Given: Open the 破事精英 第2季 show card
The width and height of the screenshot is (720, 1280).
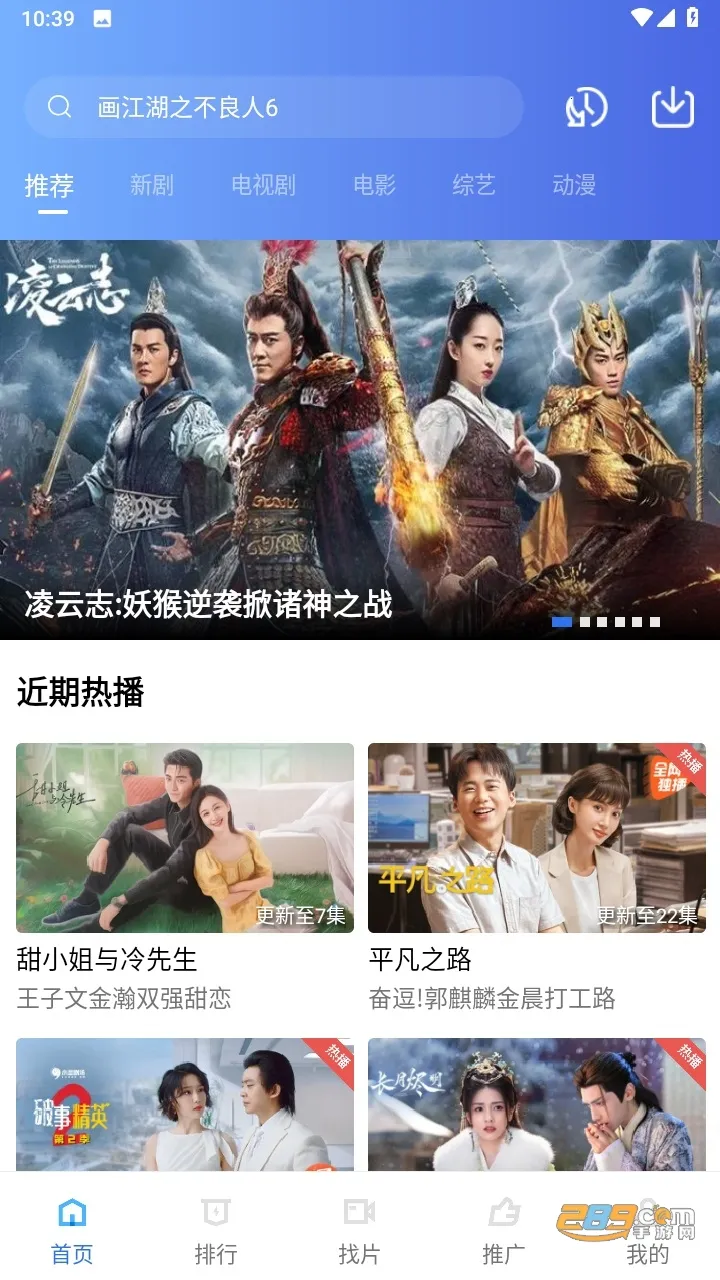Looking at the screenshot, I should point(185,1103).
